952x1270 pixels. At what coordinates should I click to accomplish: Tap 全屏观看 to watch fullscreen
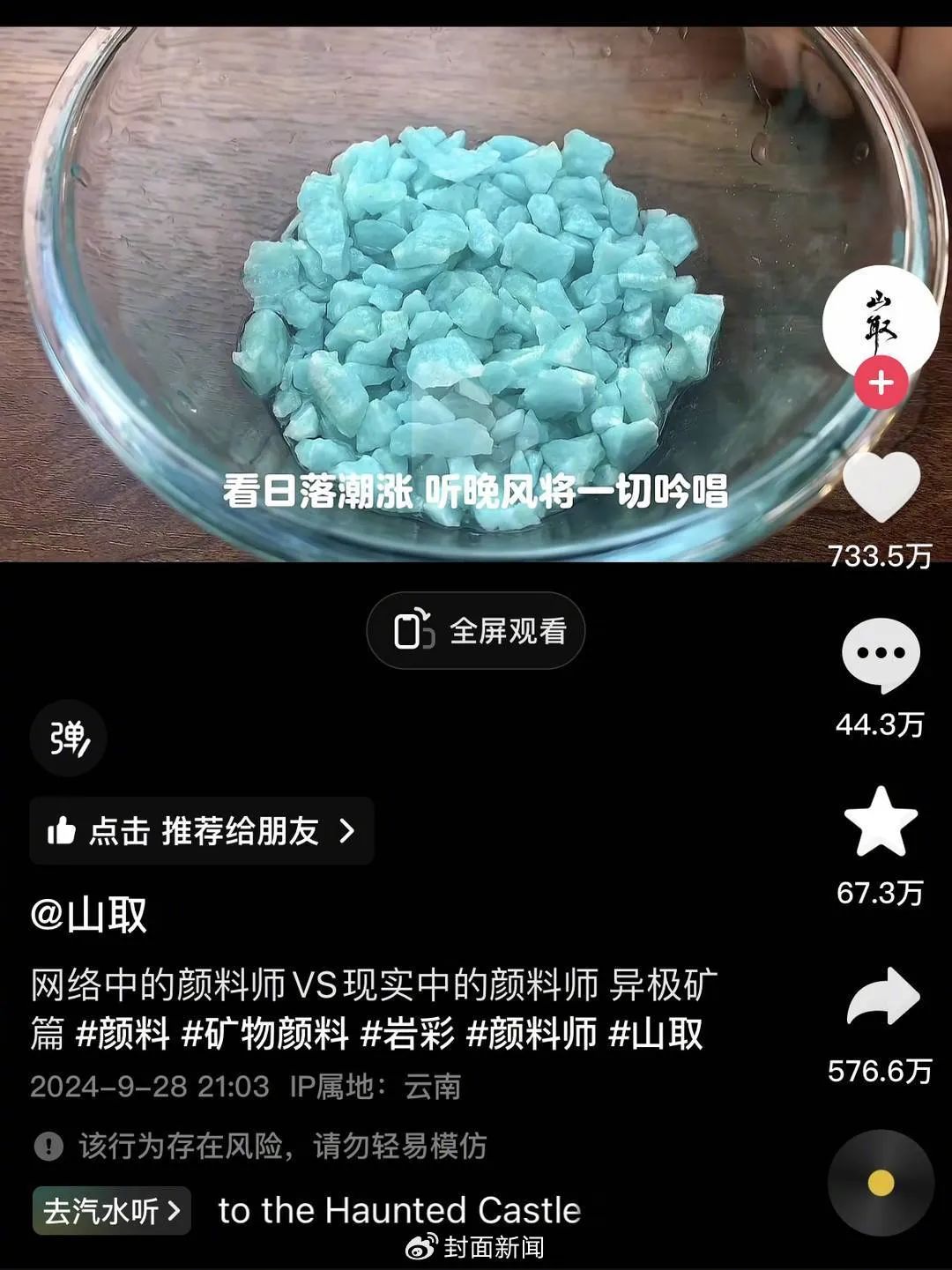476,631
